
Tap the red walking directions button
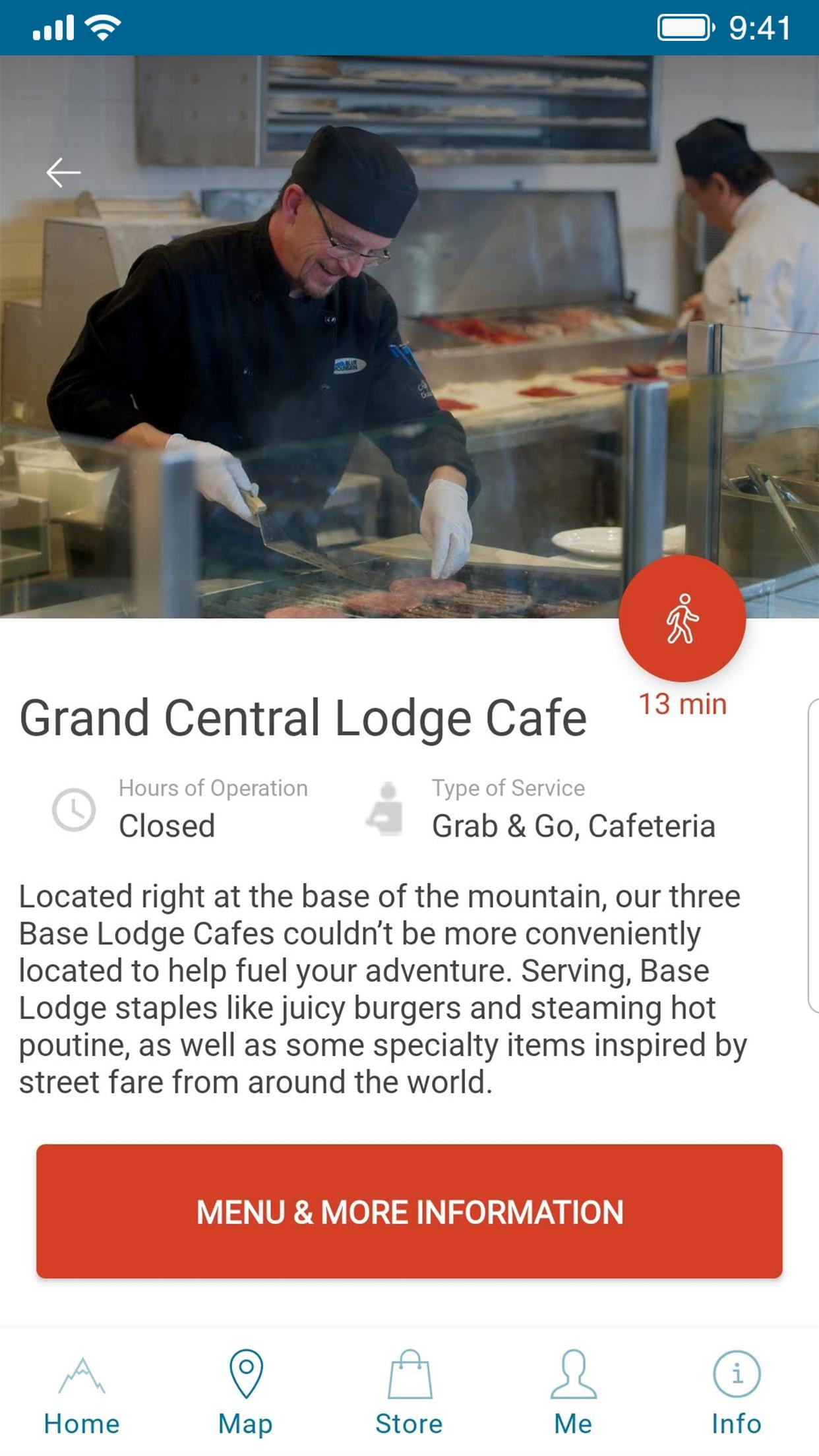pos(682,618)
